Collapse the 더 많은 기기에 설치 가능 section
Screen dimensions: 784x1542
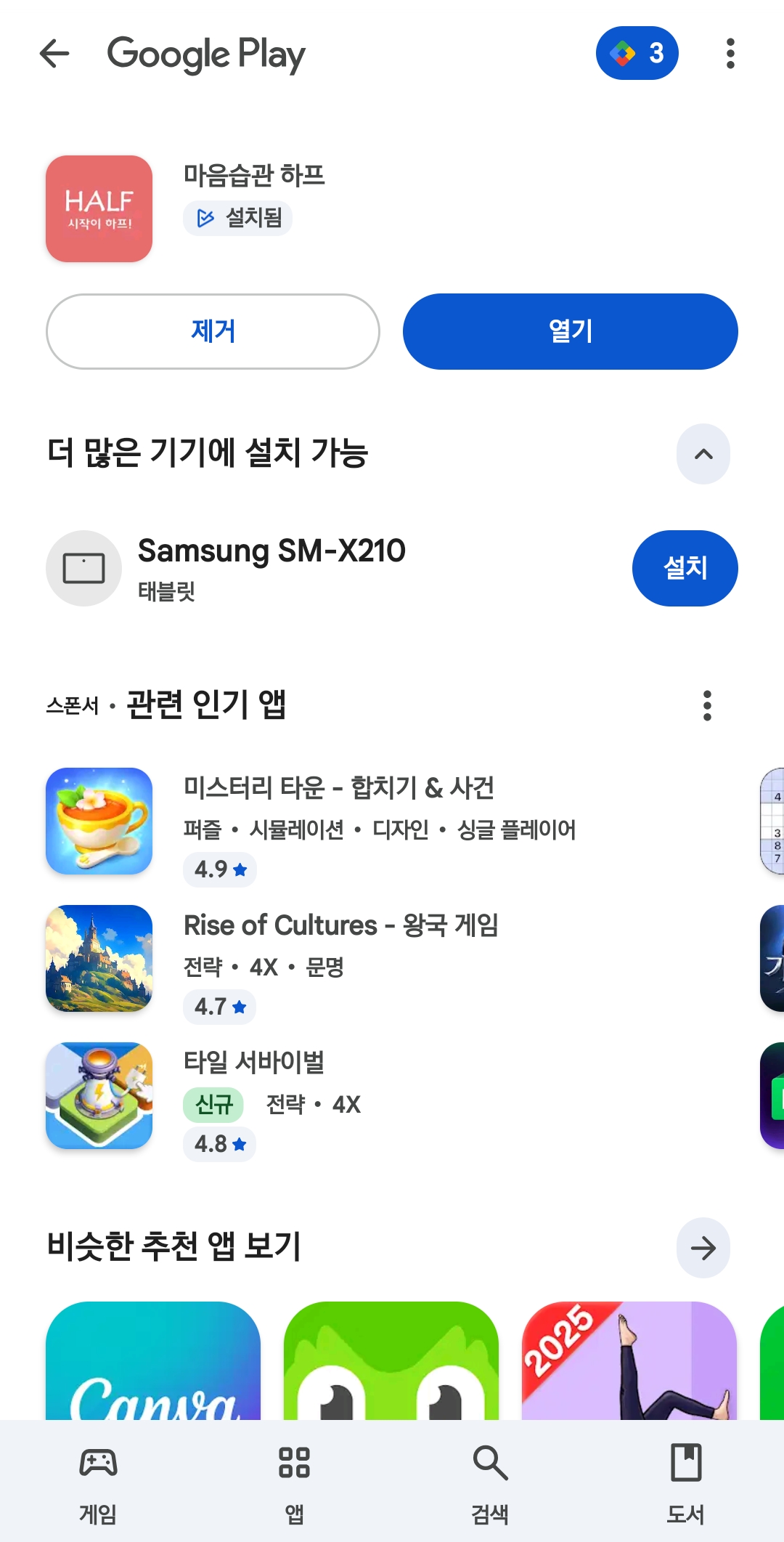point(703,454)
